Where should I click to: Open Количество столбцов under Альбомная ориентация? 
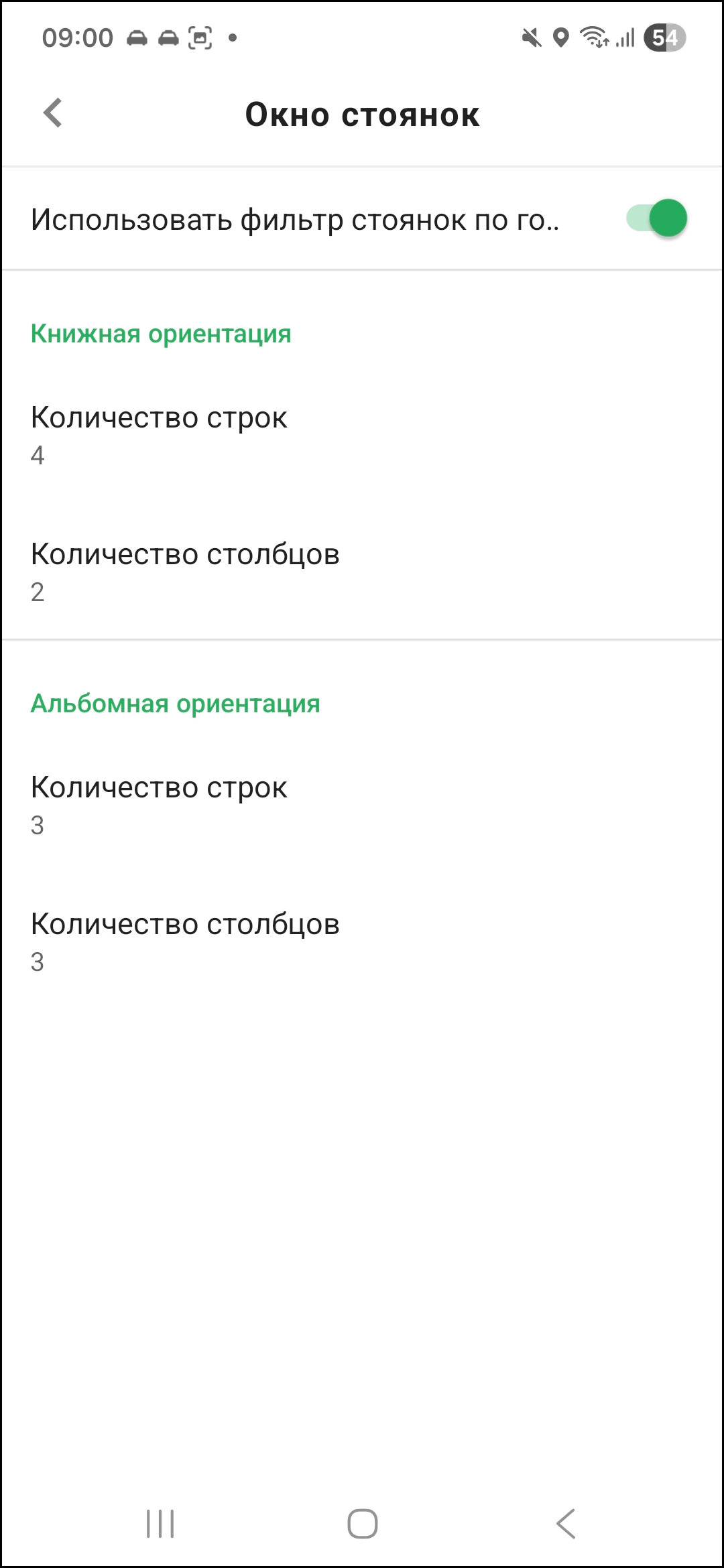point(362,941)
